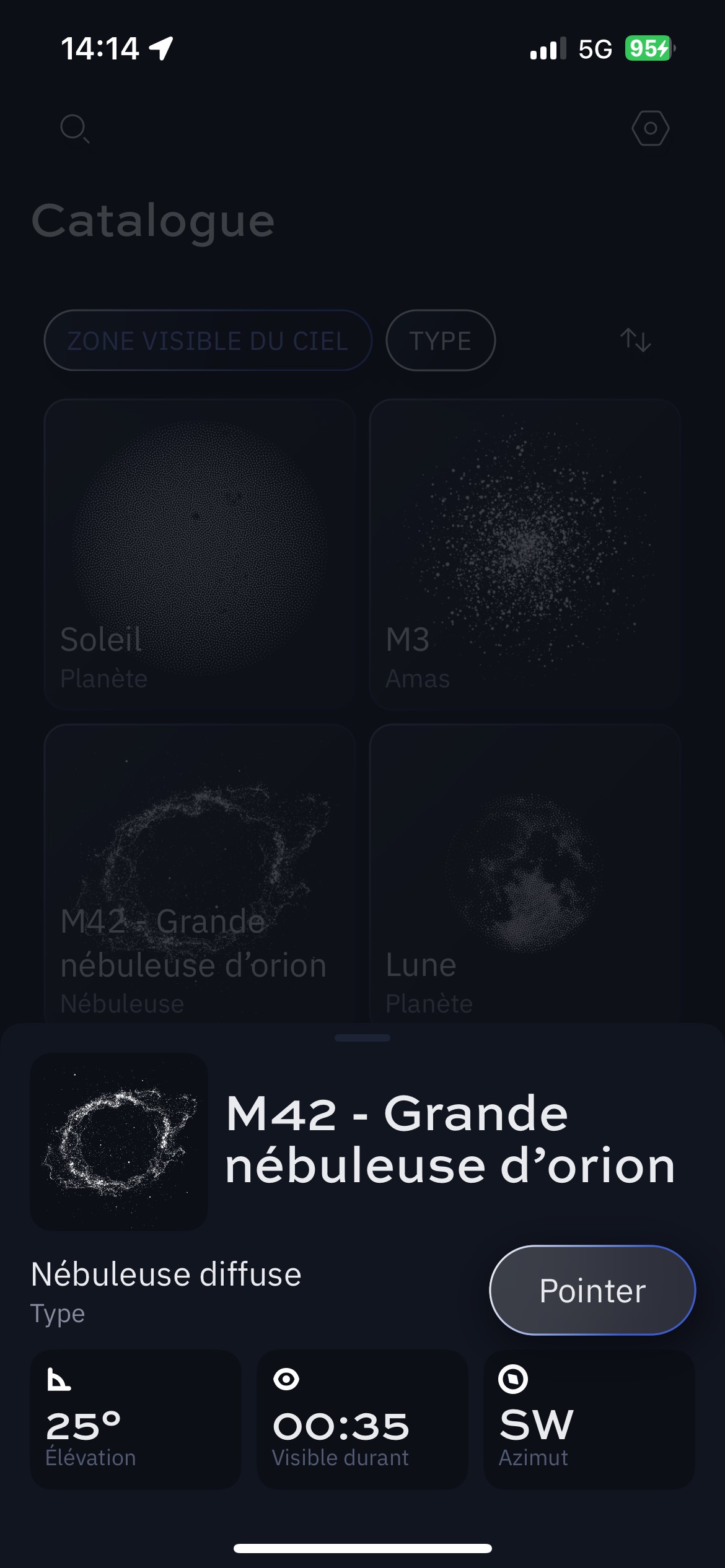Image resolution: width=725 pixels, height=1568 pixels.
Task: Tap the bottom sheet drag handle
Action: coord(362,1038)
